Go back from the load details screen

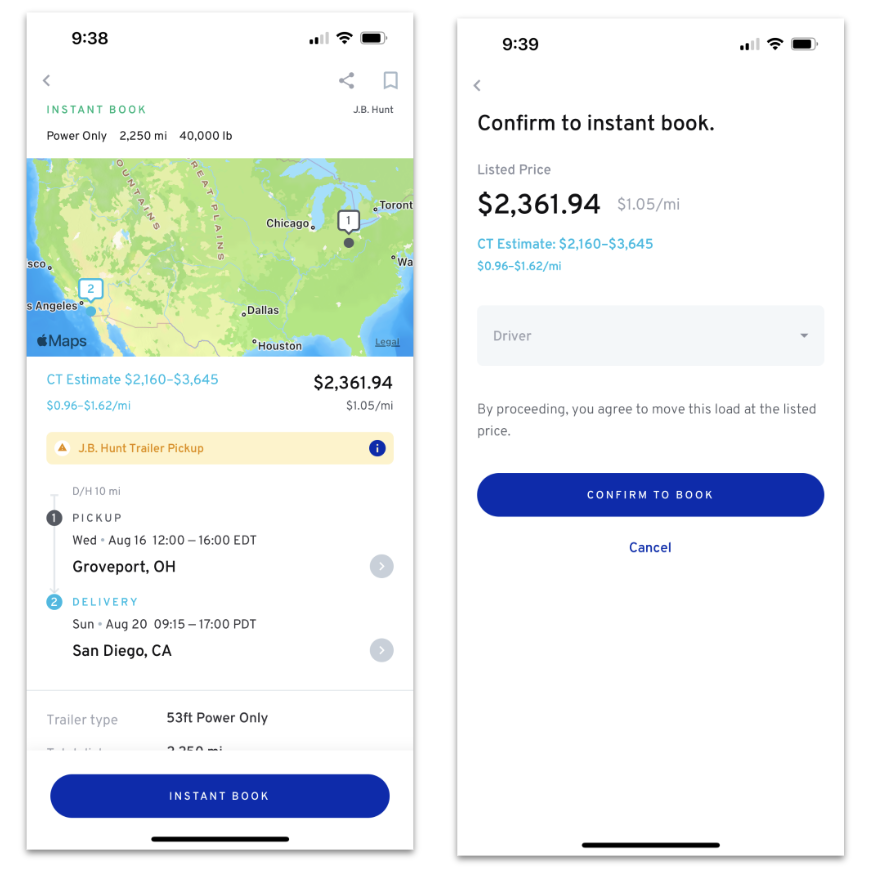47,80
